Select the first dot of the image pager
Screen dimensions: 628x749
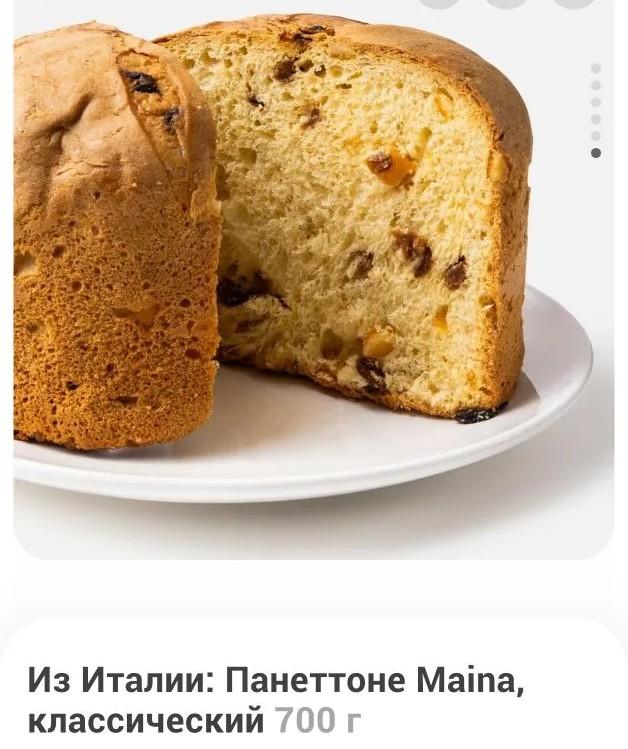[x=596, y=69]
